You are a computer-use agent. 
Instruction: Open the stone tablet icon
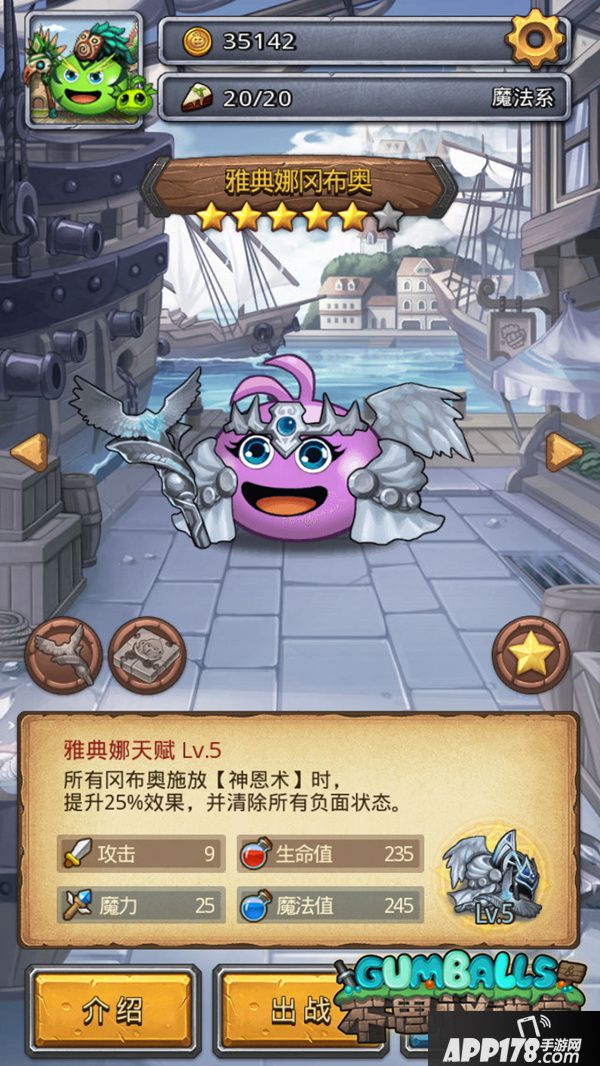tap(147, 655)
